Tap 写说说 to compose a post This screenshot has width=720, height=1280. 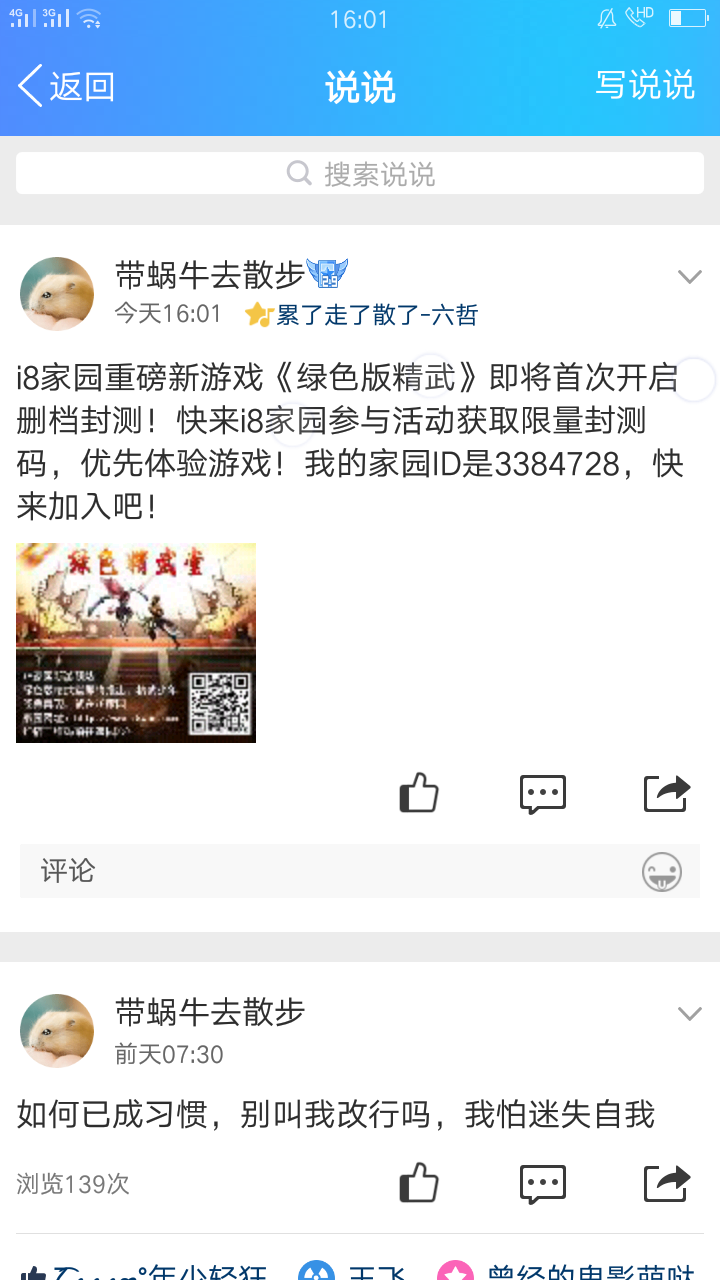(644, 85)
